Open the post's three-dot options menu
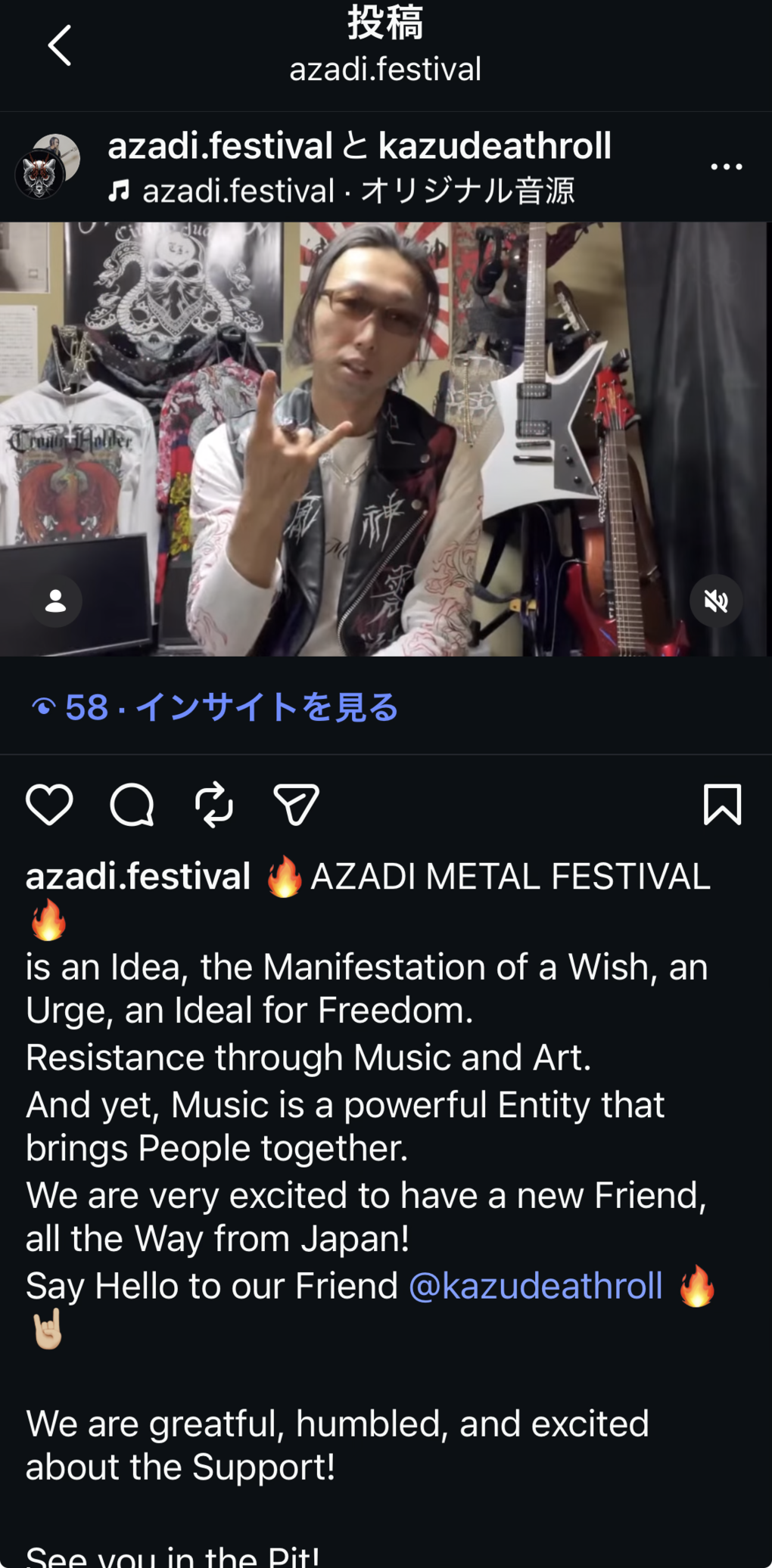The width and height of the screenshot is (772, 1568). pyautogui.click(x=726, y=167)
